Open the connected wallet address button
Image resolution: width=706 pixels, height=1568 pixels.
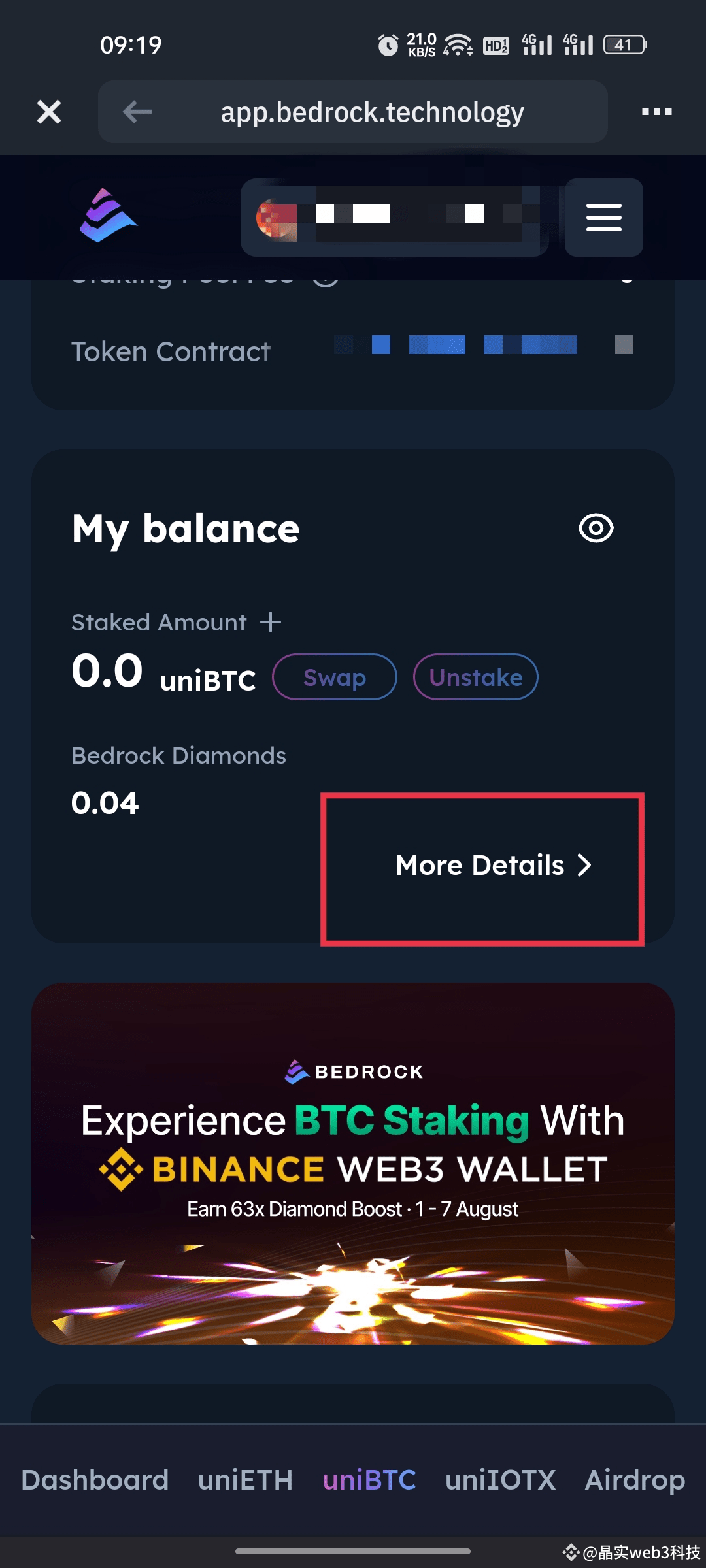pos(394,218)
